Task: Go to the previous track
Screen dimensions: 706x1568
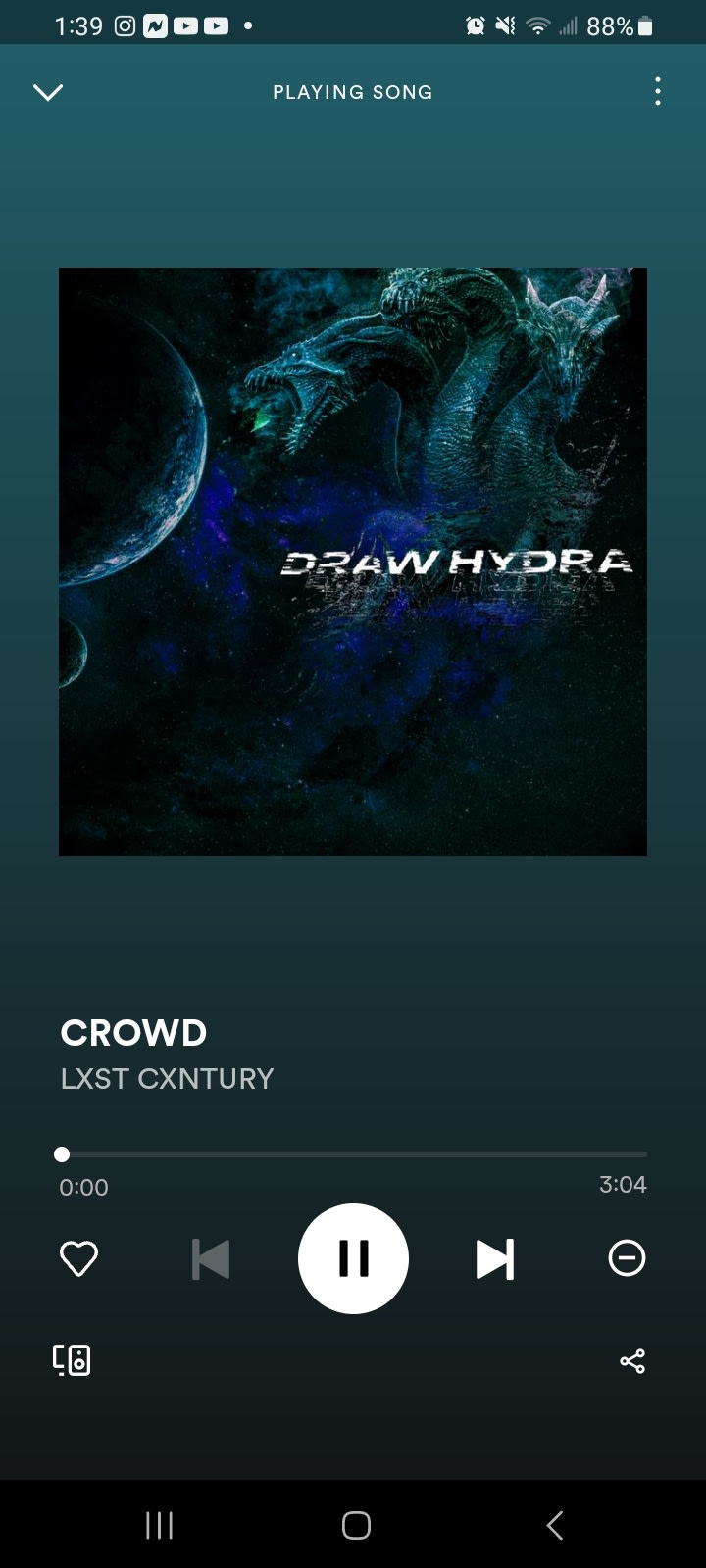Action: (211, 1259)
